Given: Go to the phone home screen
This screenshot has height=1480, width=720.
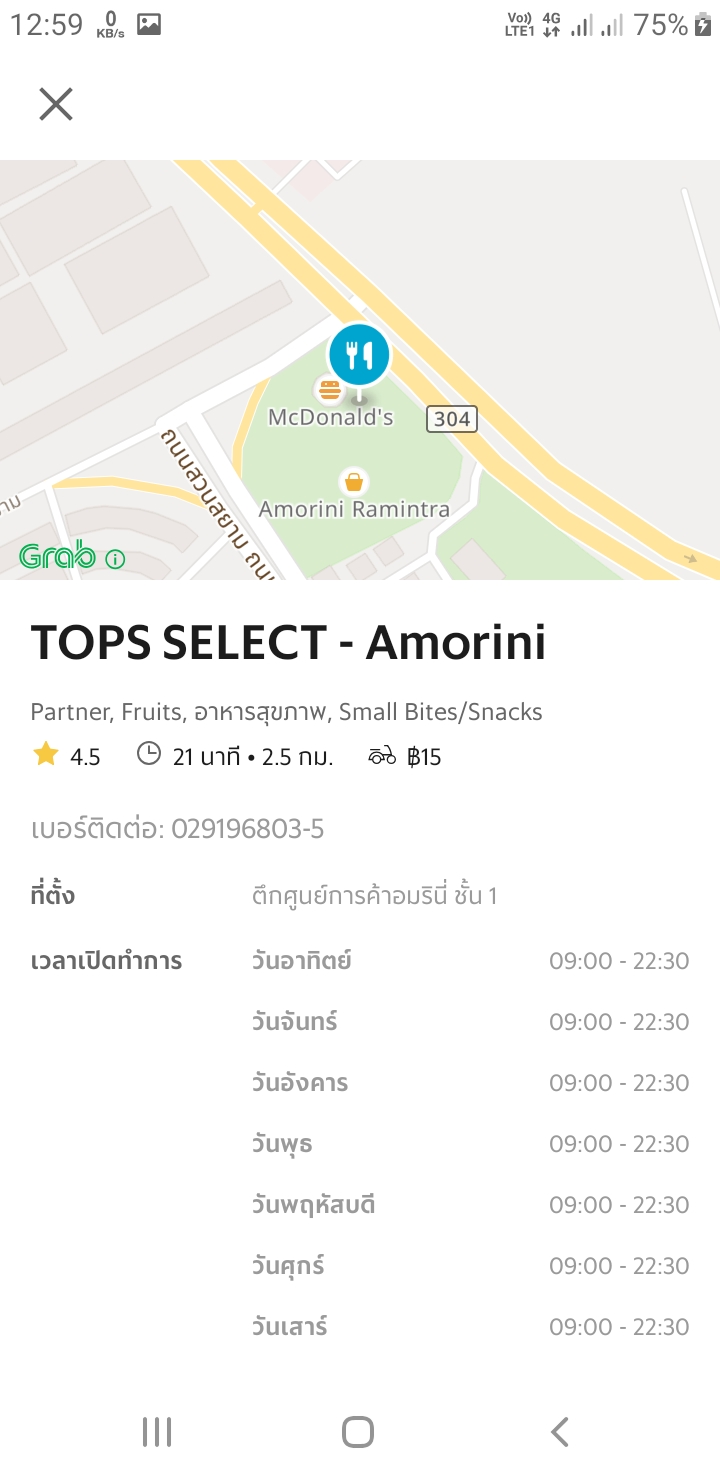Looking at the screenshot, I should (x=358, y=1432).
